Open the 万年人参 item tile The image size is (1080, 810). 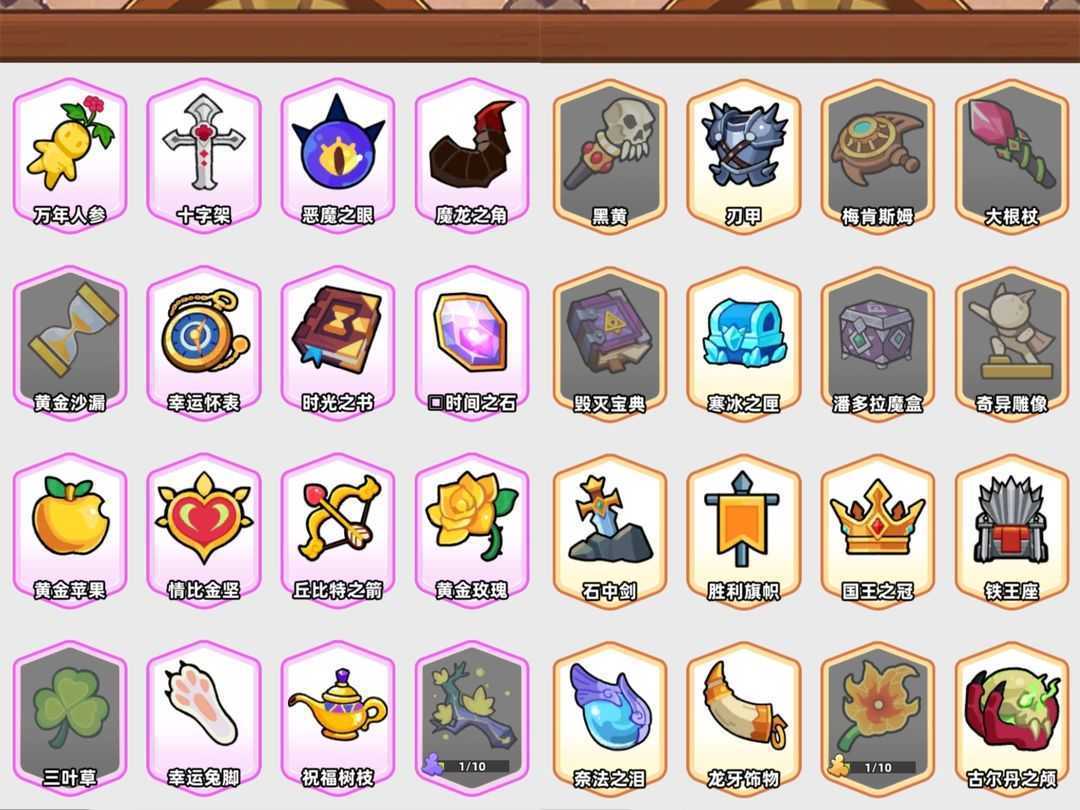(70, 153)
